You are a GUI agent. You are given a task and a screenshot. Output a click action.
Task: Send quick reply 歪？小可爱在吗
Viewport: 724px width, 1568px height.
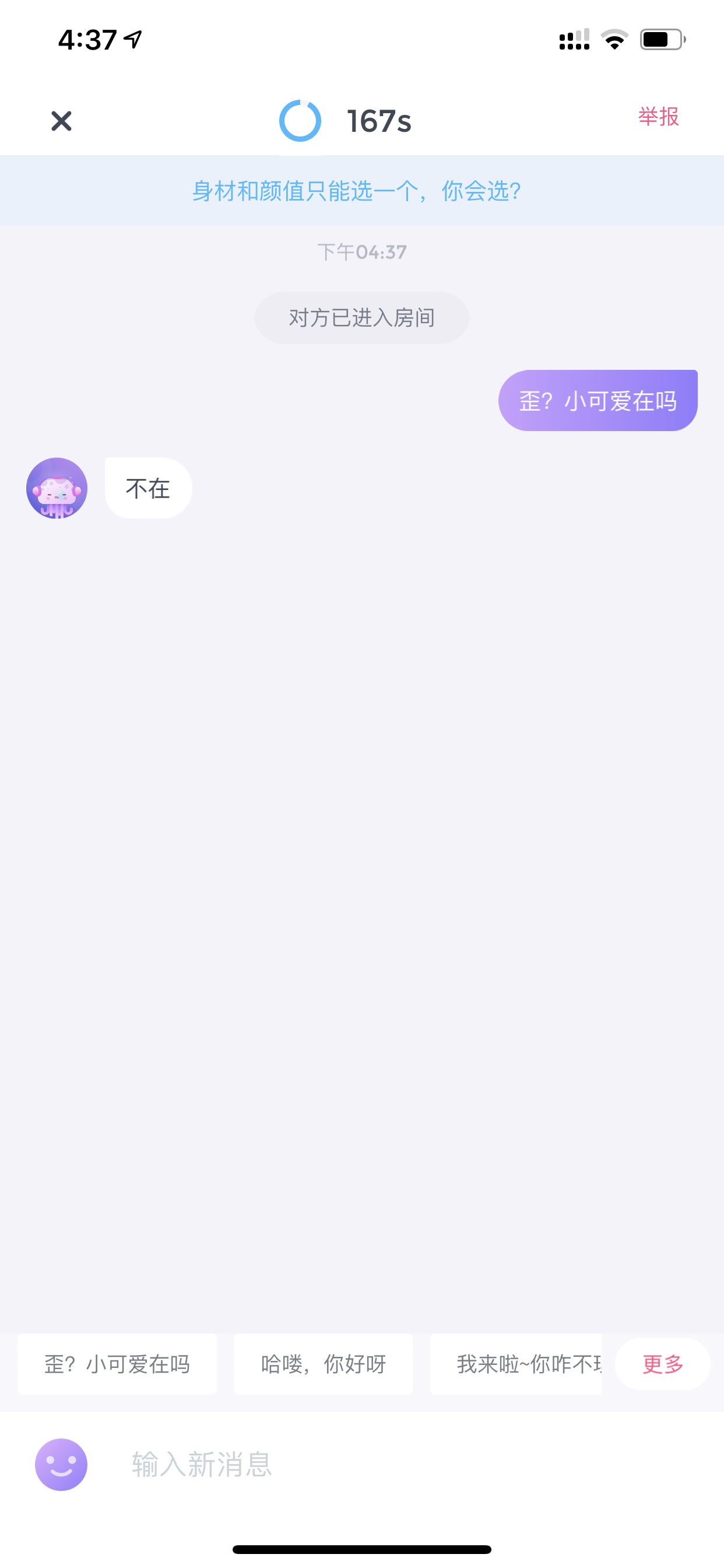click(117, 1364)
